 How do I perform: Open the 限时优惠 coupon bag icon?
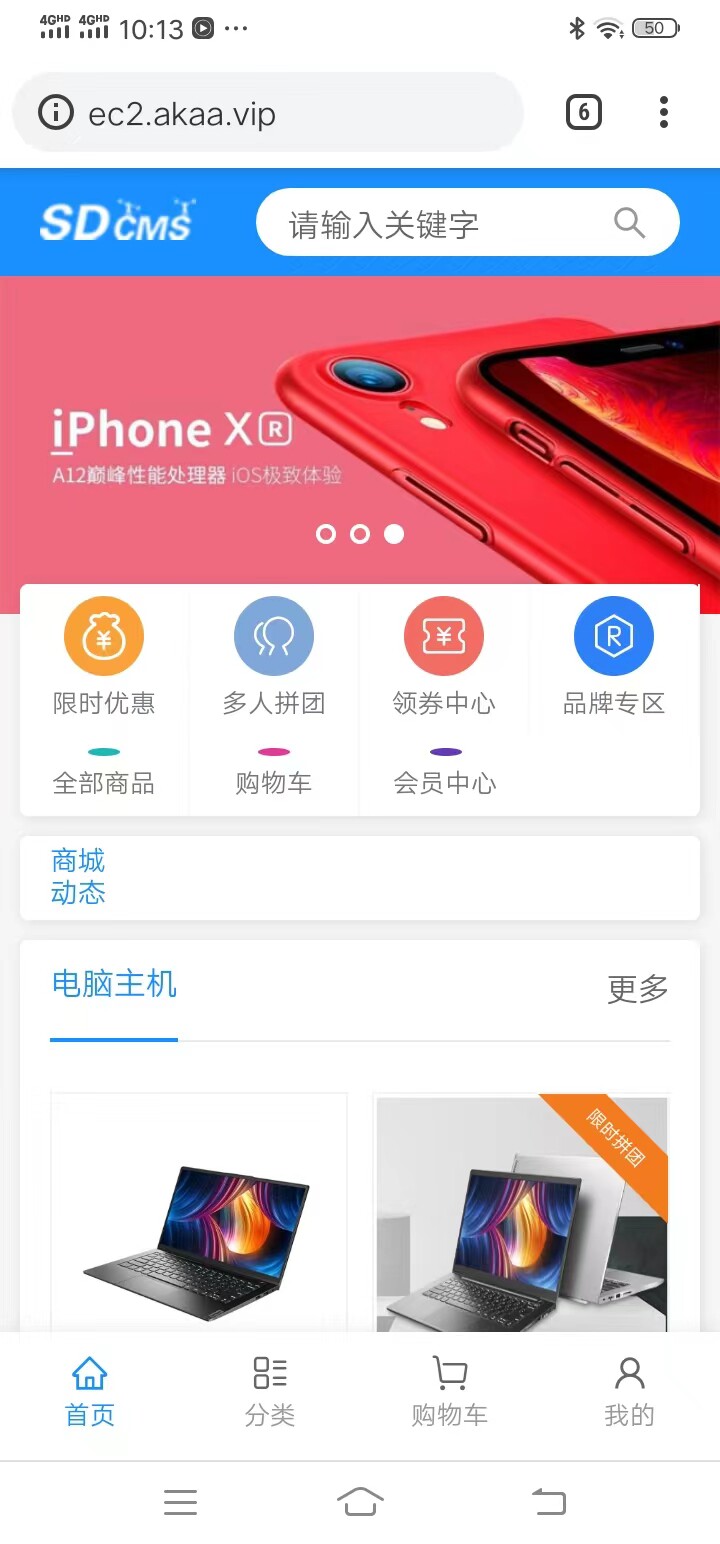click(104, 635)
